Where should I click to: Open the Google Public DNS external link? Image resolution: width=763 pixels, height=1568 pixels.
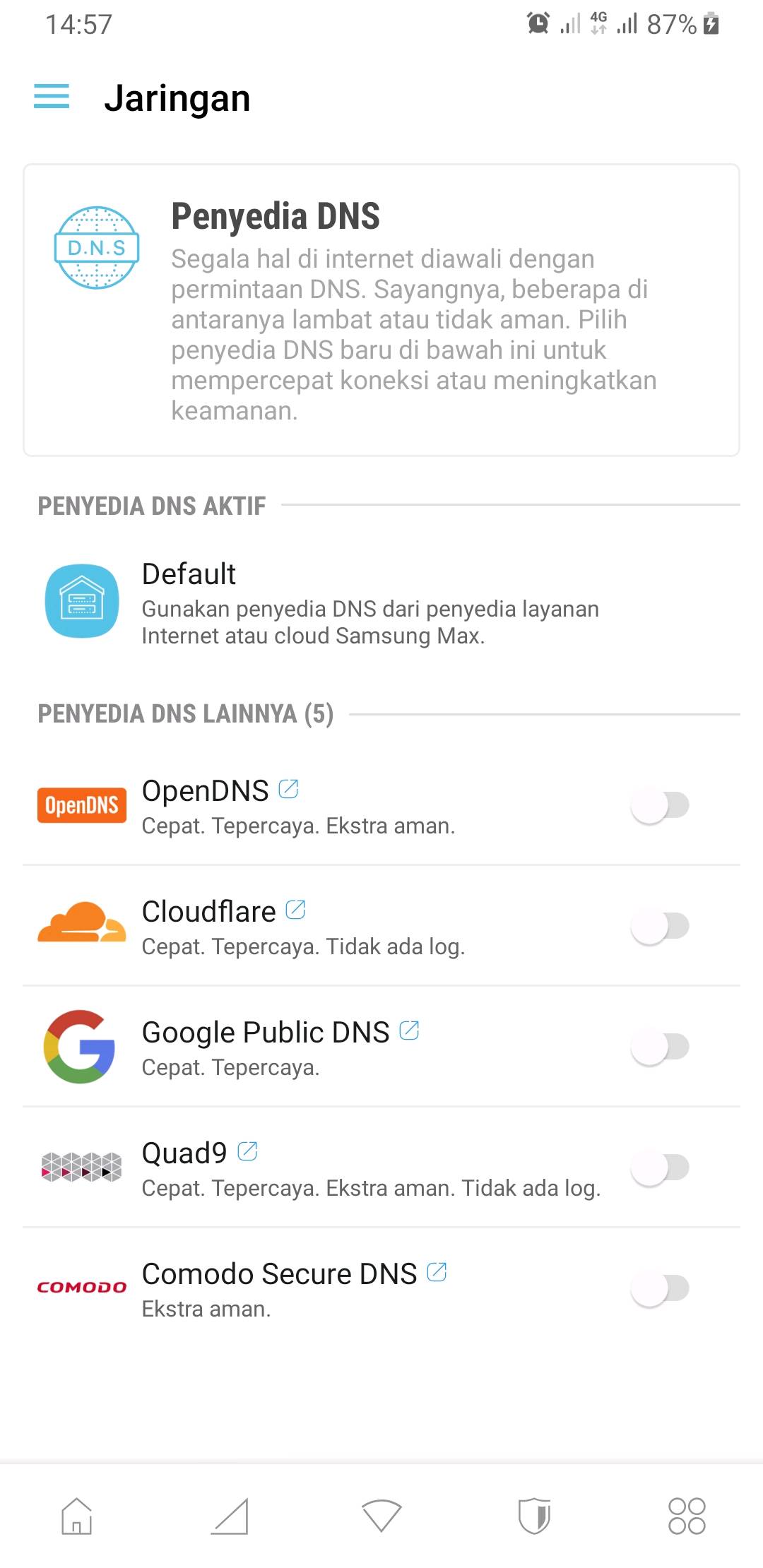click(x=410, y=1029)
